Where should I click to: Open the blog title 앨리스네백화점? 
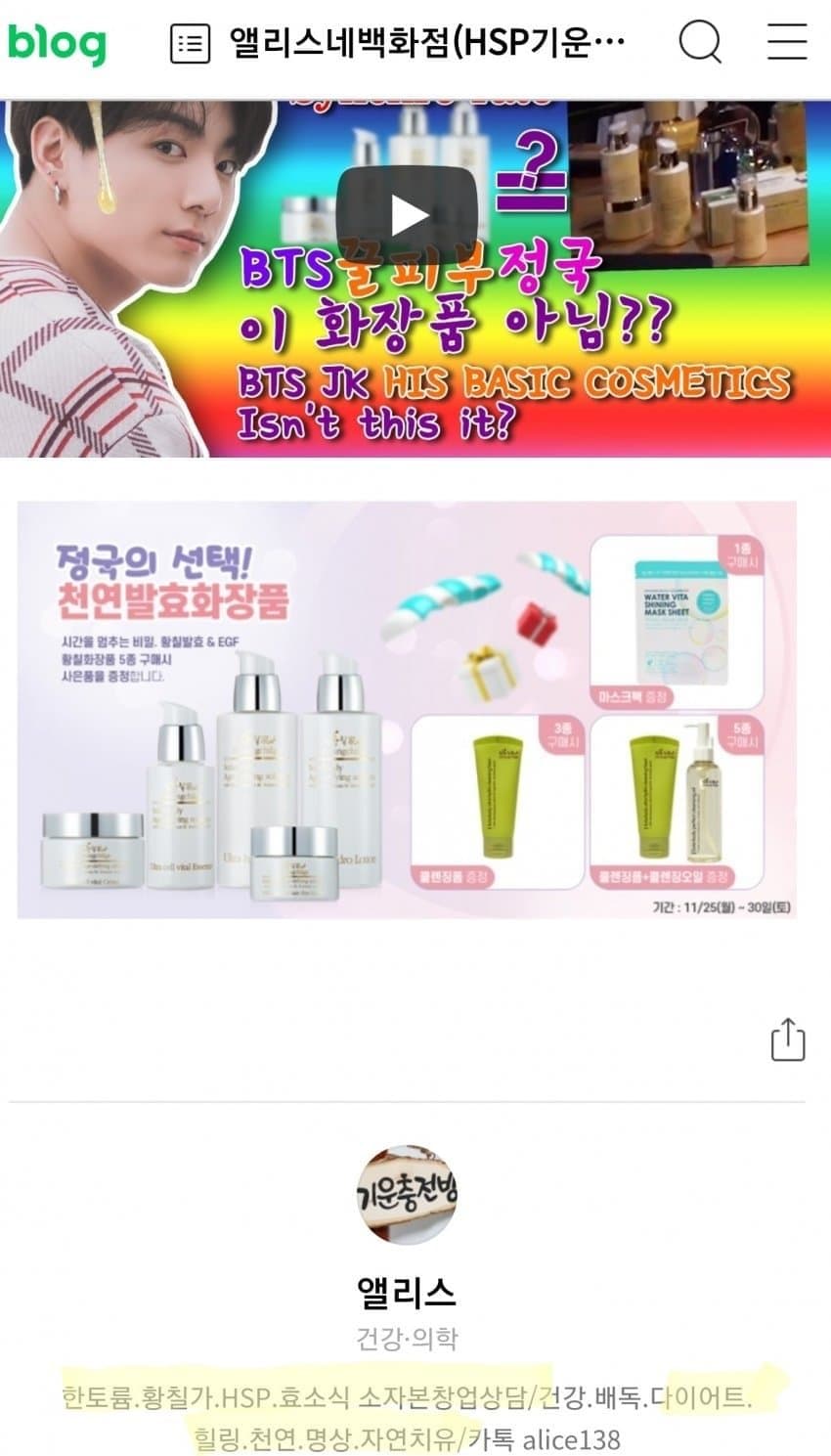426,43
